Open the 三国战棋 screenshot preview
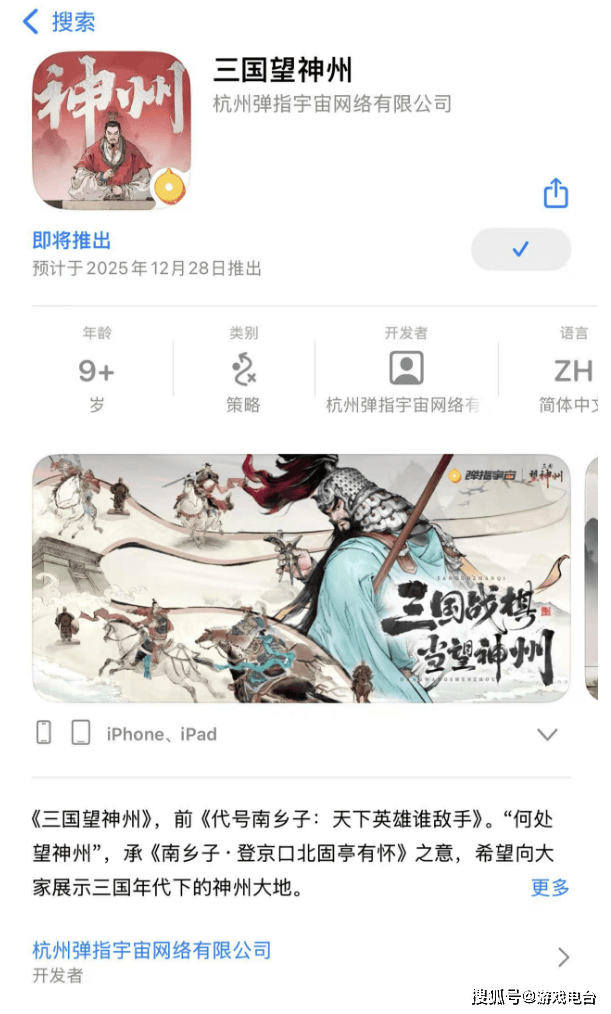The width and height of the screenshot is (611, 1014). (x=301, y=578)
